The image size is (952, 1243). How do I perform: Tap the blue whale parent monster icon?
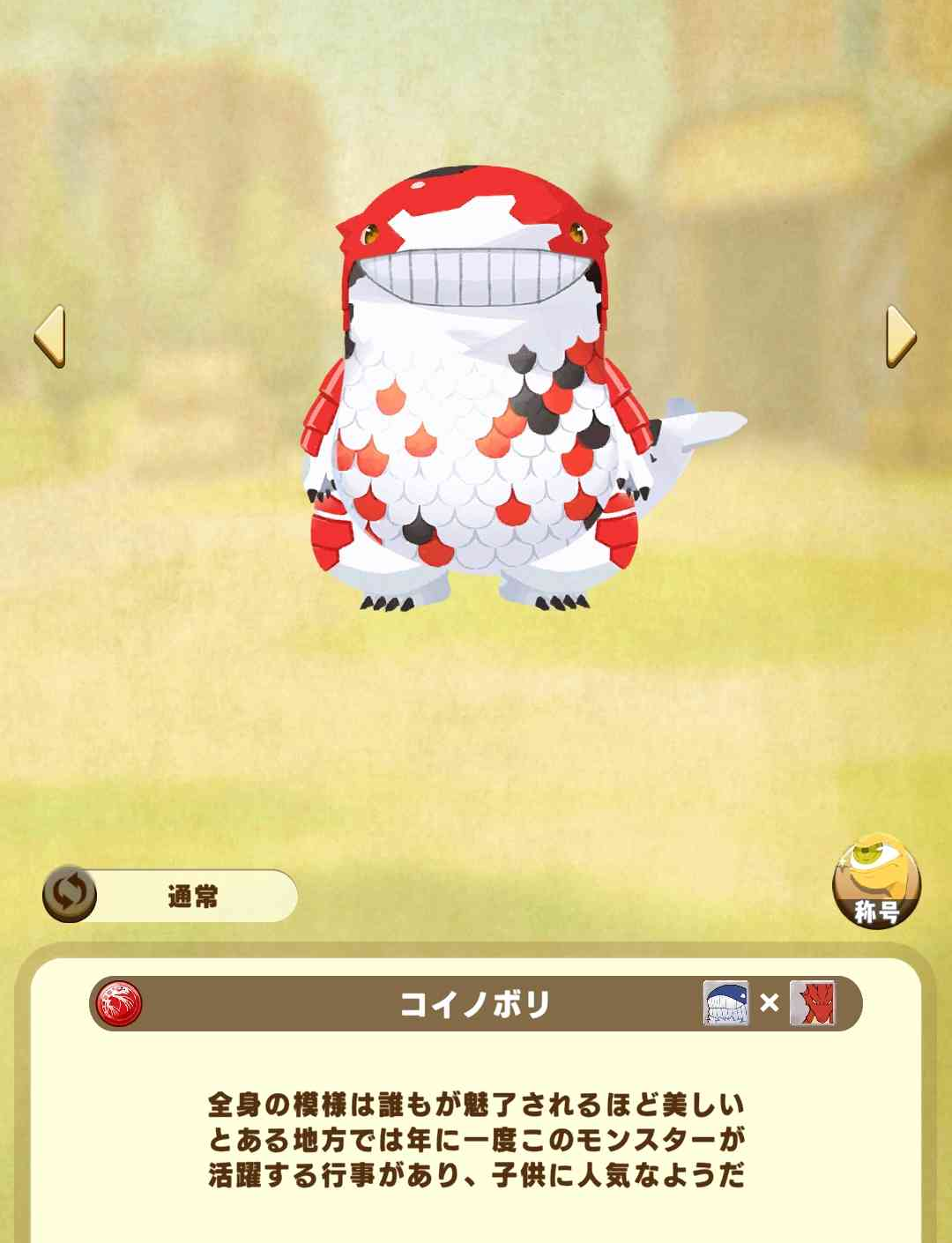pos(725,1003)
